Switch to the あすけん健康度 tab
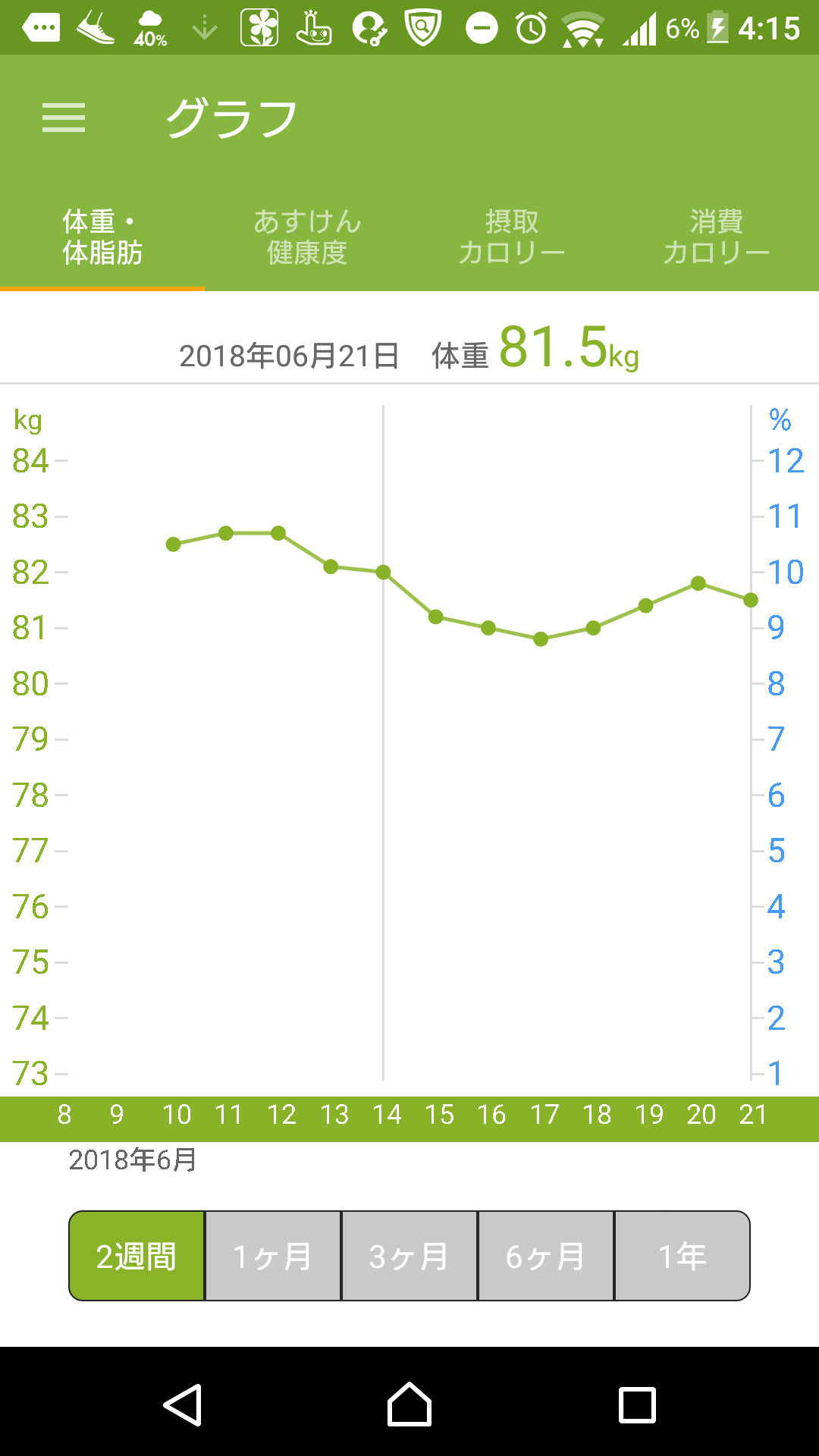This screenshot has height=1456, width=819. [307, 237]
